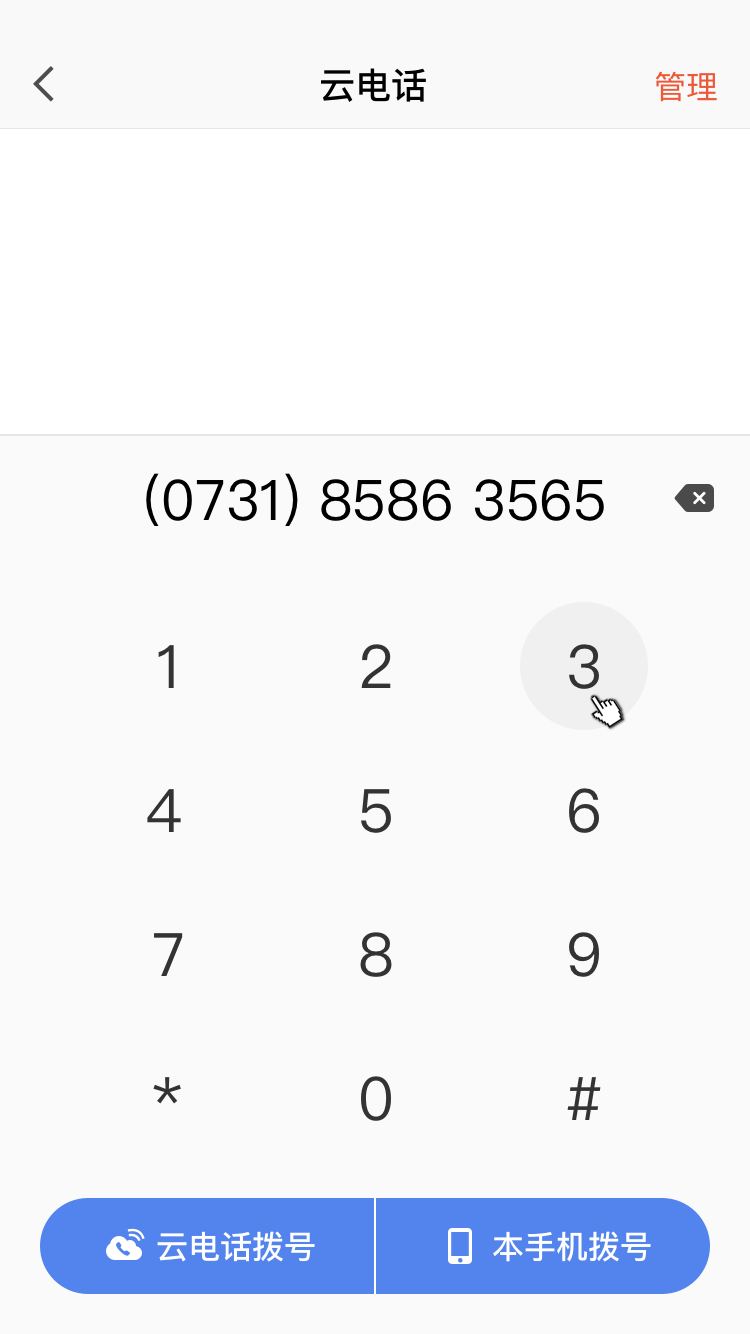The width and height of the screenshot is (750, 1334).
Task: Enter digit 2 on the keypad
Action: (x=375, y=666)
